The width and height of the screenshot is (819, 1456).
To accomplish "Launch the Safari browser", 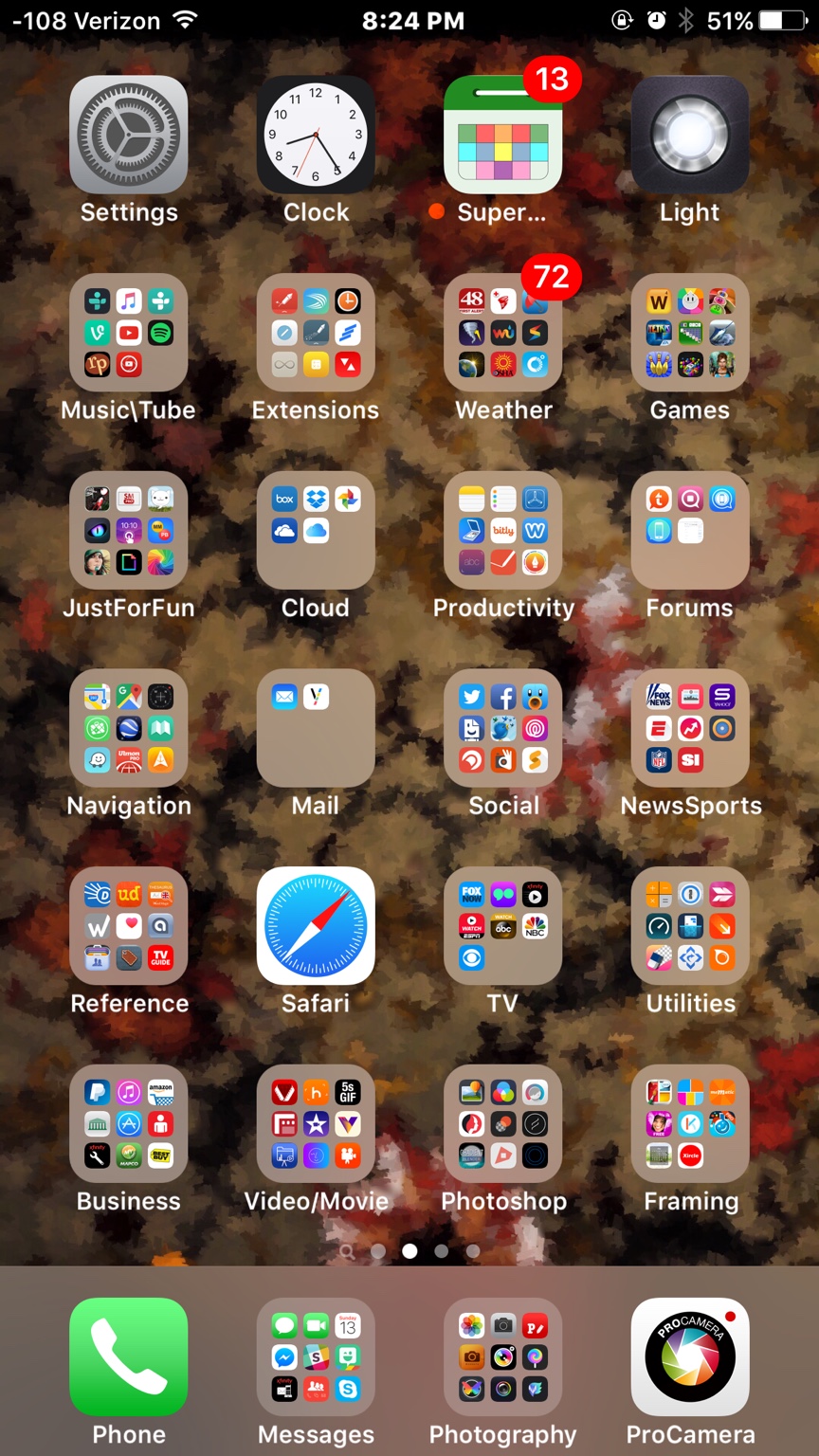I will click(316, 925).
